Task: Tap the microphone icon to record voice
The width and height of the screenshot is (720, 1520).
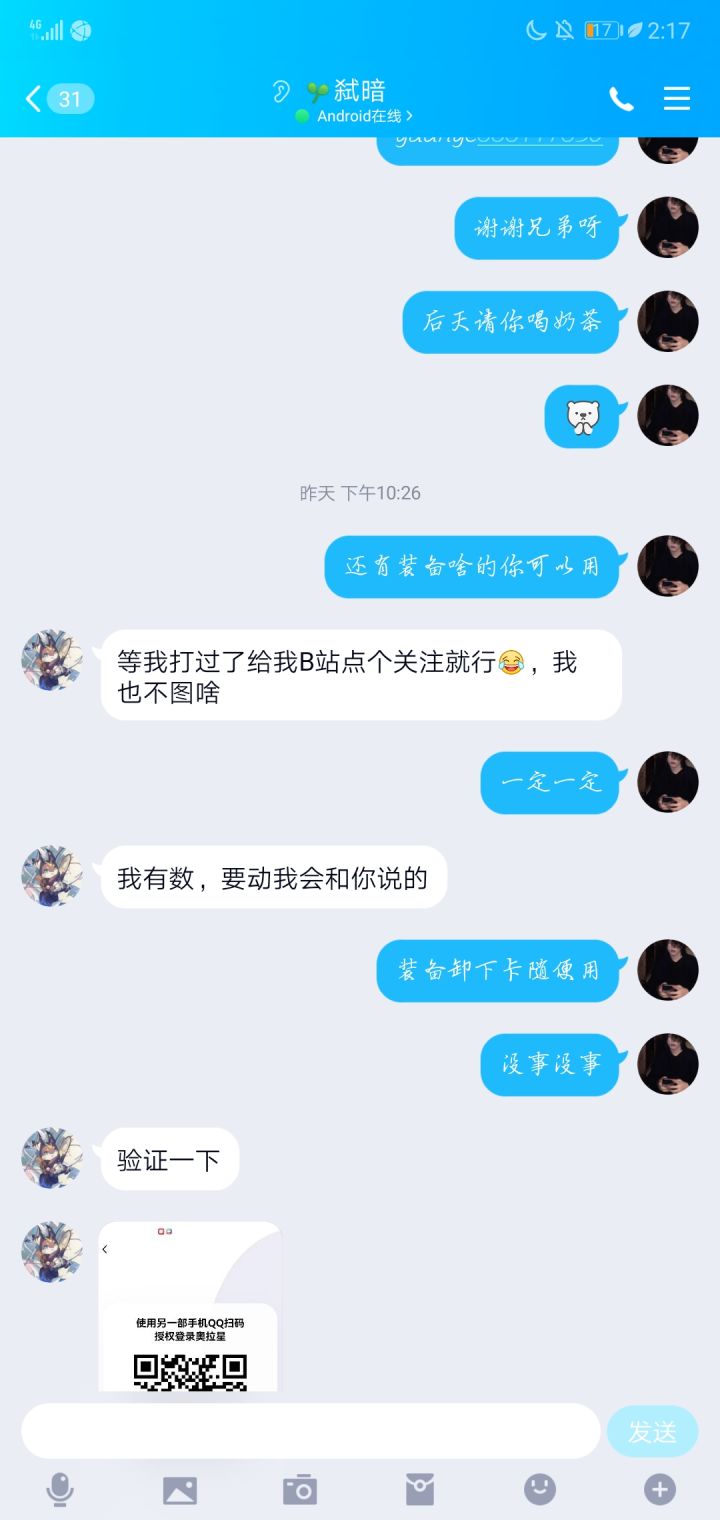Action: tap(60, 1488)
